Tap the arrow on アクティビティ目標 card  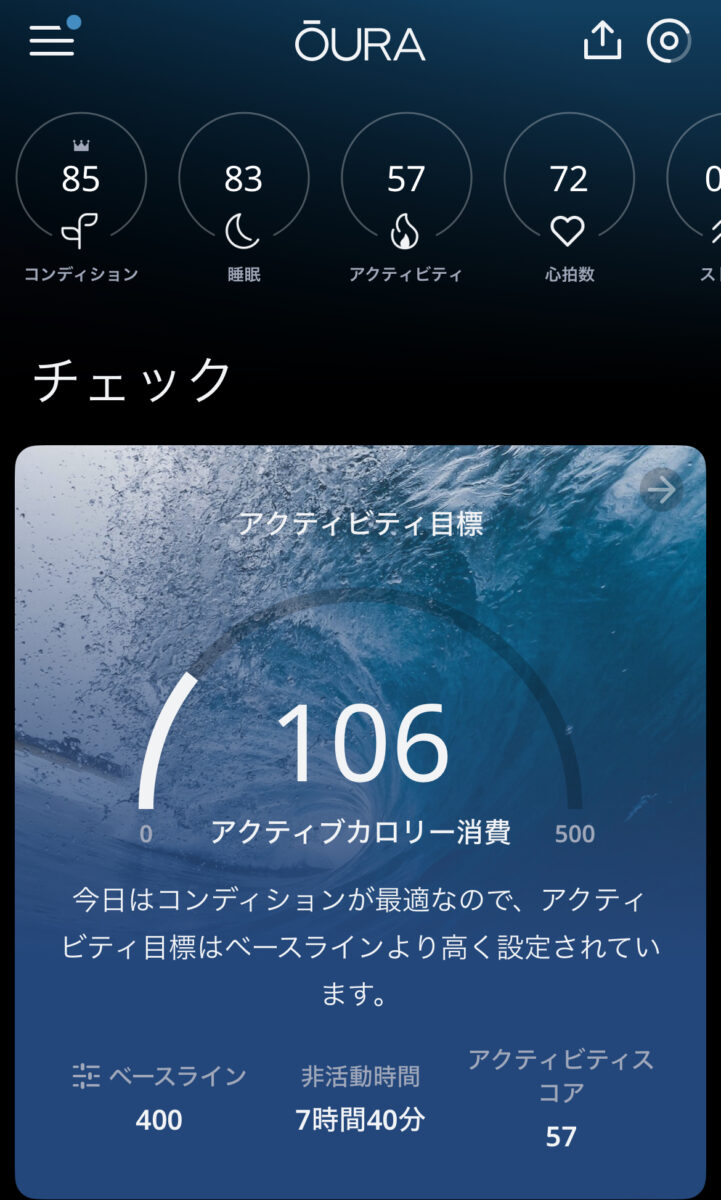[x=661, y=490]
